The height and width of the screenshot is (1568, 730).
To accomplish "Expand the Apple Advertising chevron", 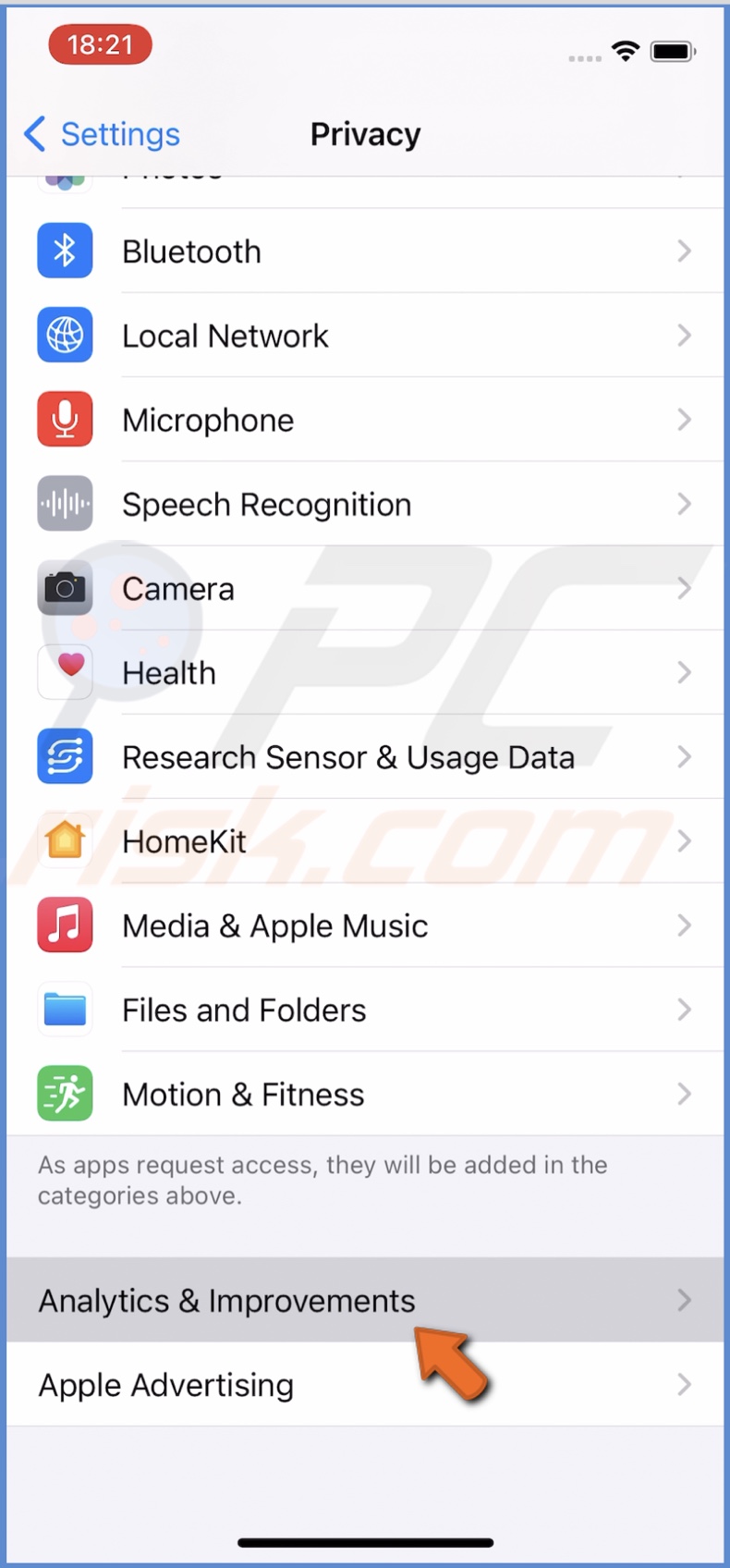I will [x=685, y=1384].
